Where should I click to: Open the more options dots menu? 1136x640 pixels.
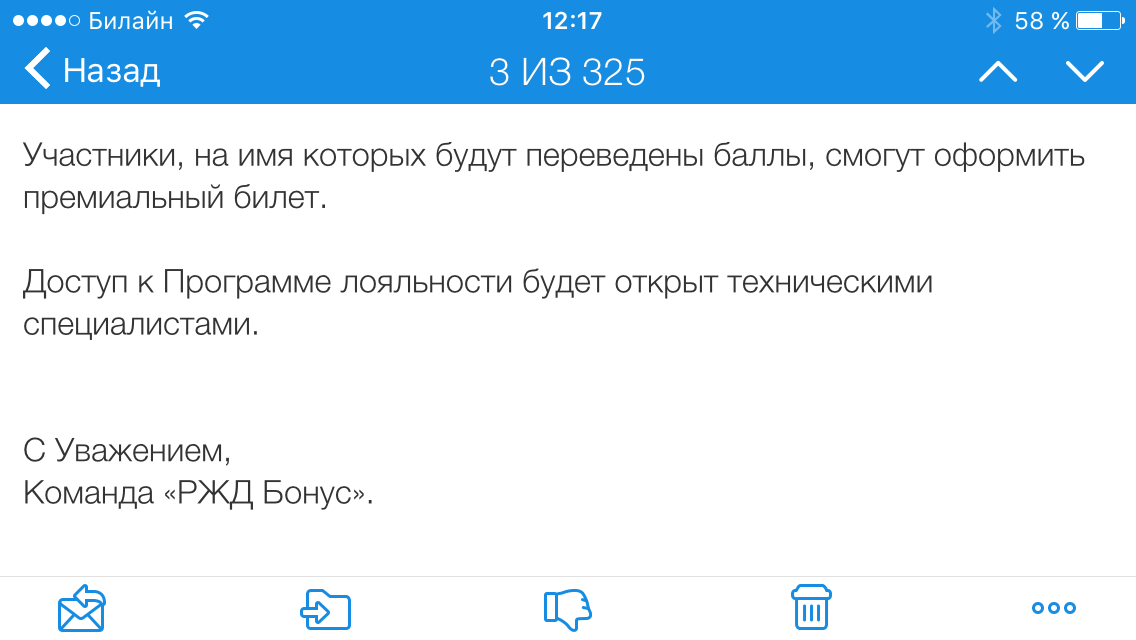pyautogui.click(x=1053, y=607)
